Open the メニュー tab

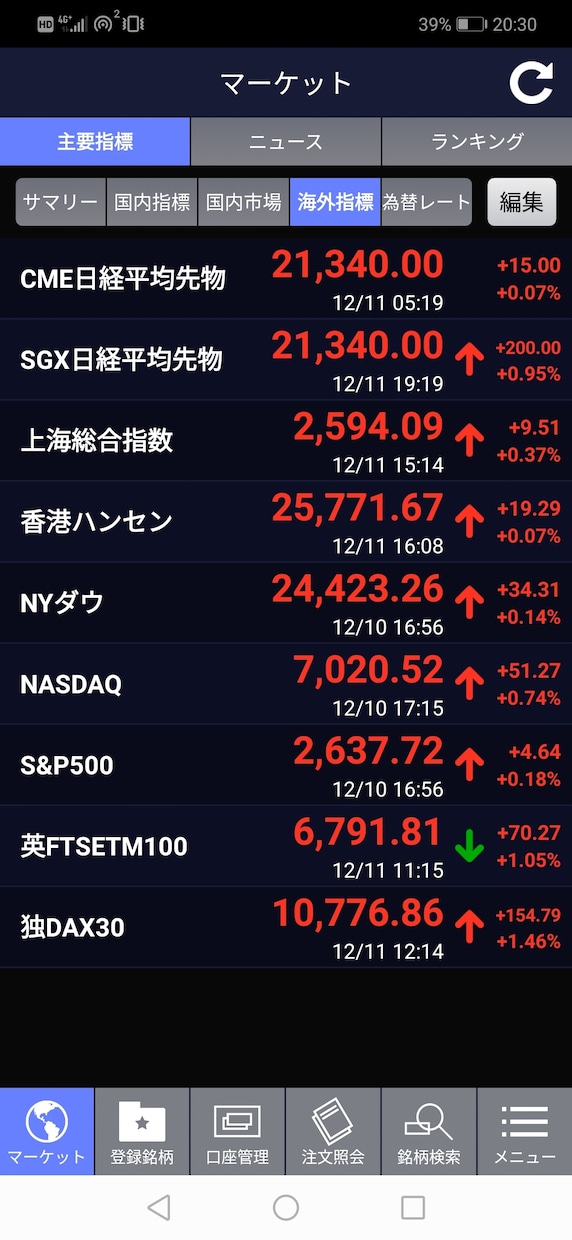(x=525, y=1132)
